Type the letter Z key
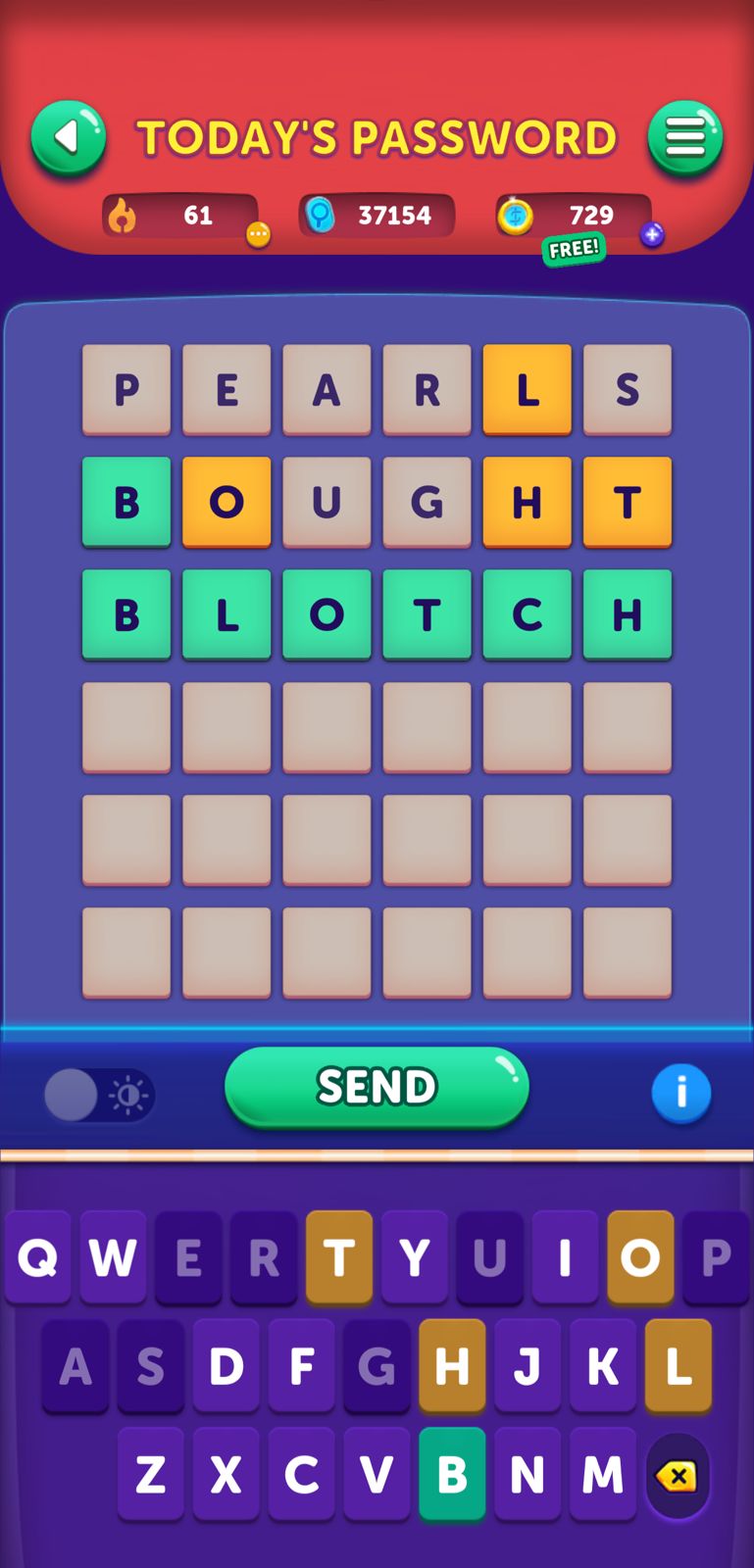754x1568 pixels. [x=150, y=1473]
